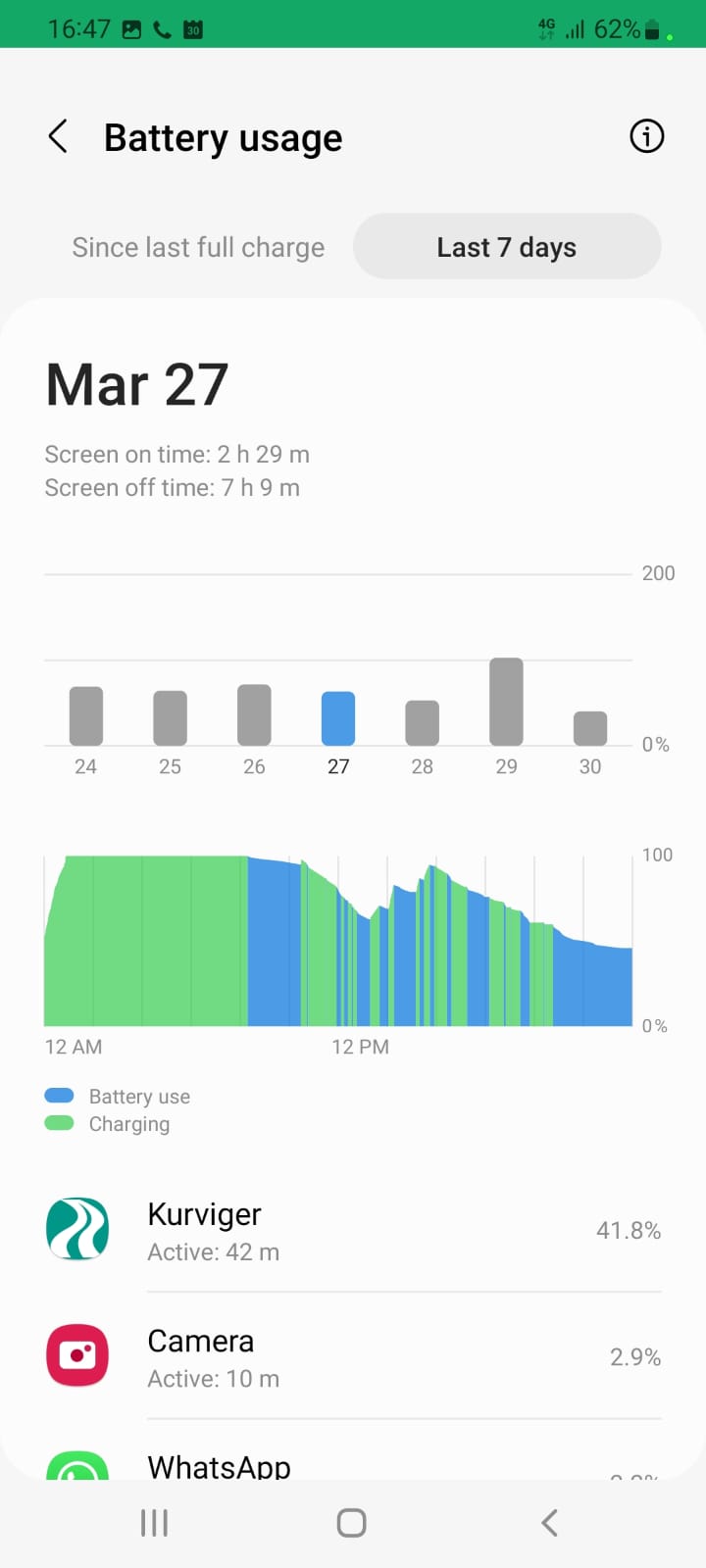
Task: Select the bar for day 28
Action: click(423, 723)
